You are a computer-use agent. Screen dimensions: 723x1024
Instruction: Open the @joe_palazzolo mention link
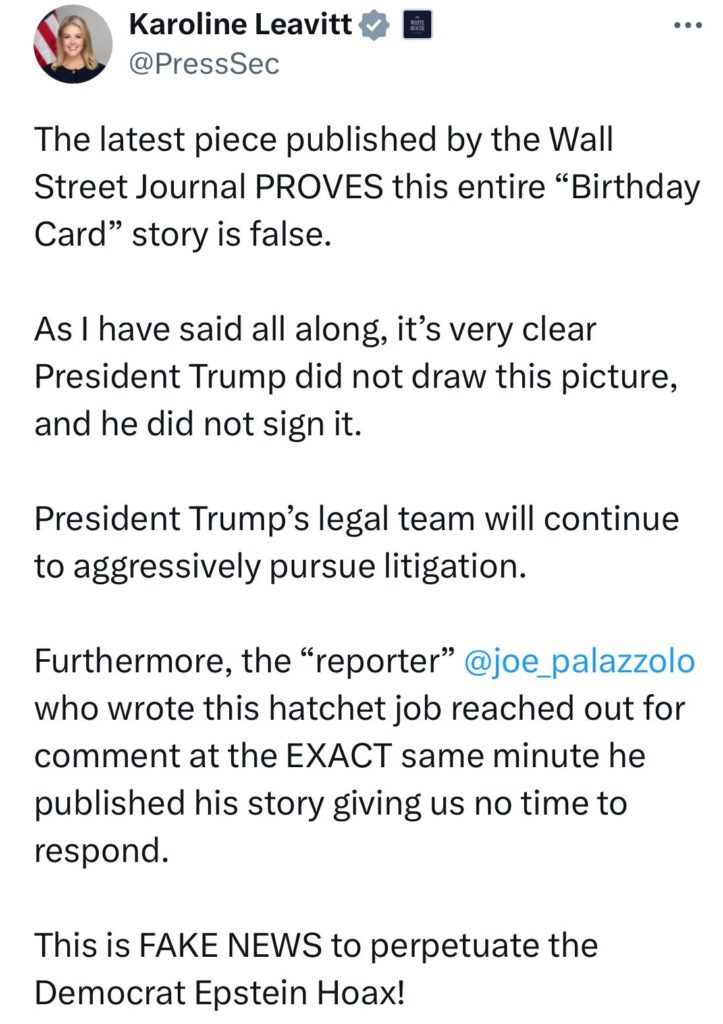click(581, 662)
